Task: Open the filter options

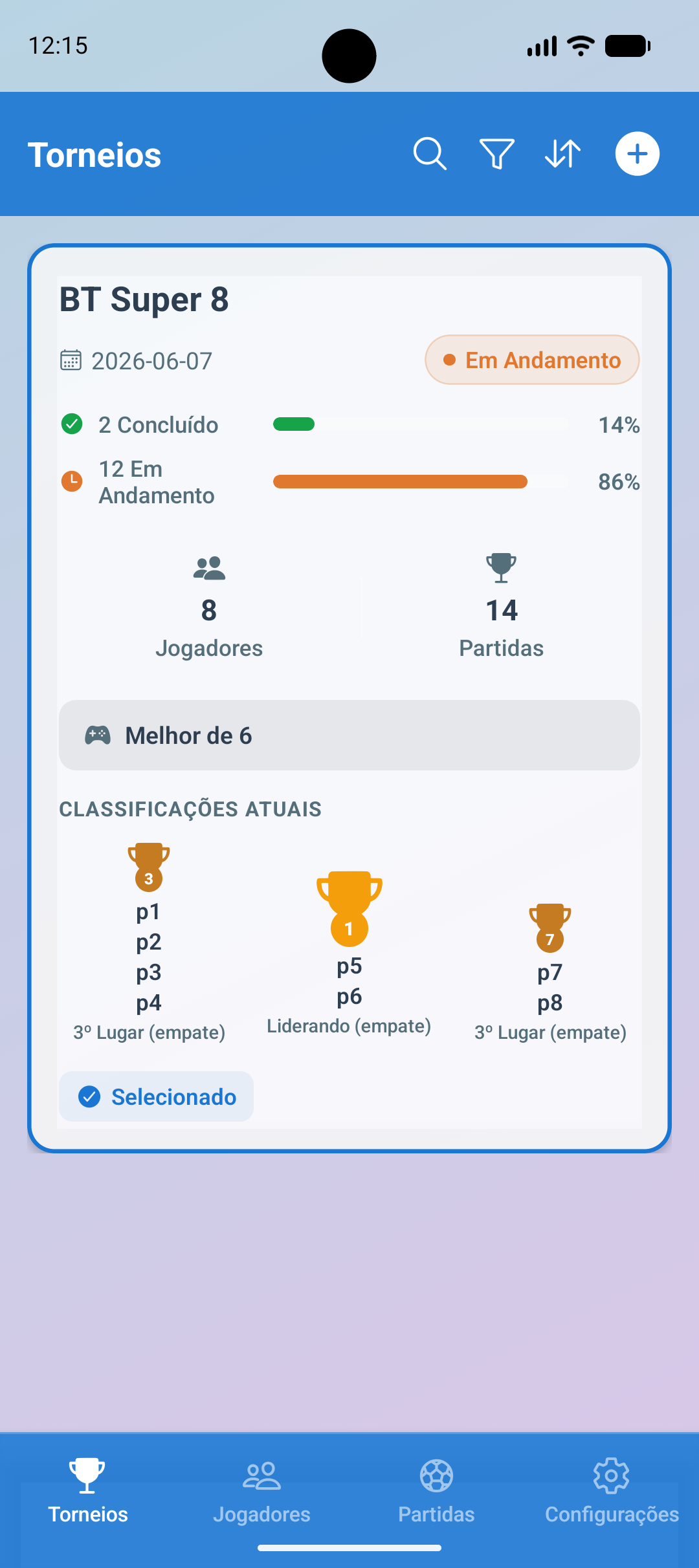Action: click(x=496, y=154)
